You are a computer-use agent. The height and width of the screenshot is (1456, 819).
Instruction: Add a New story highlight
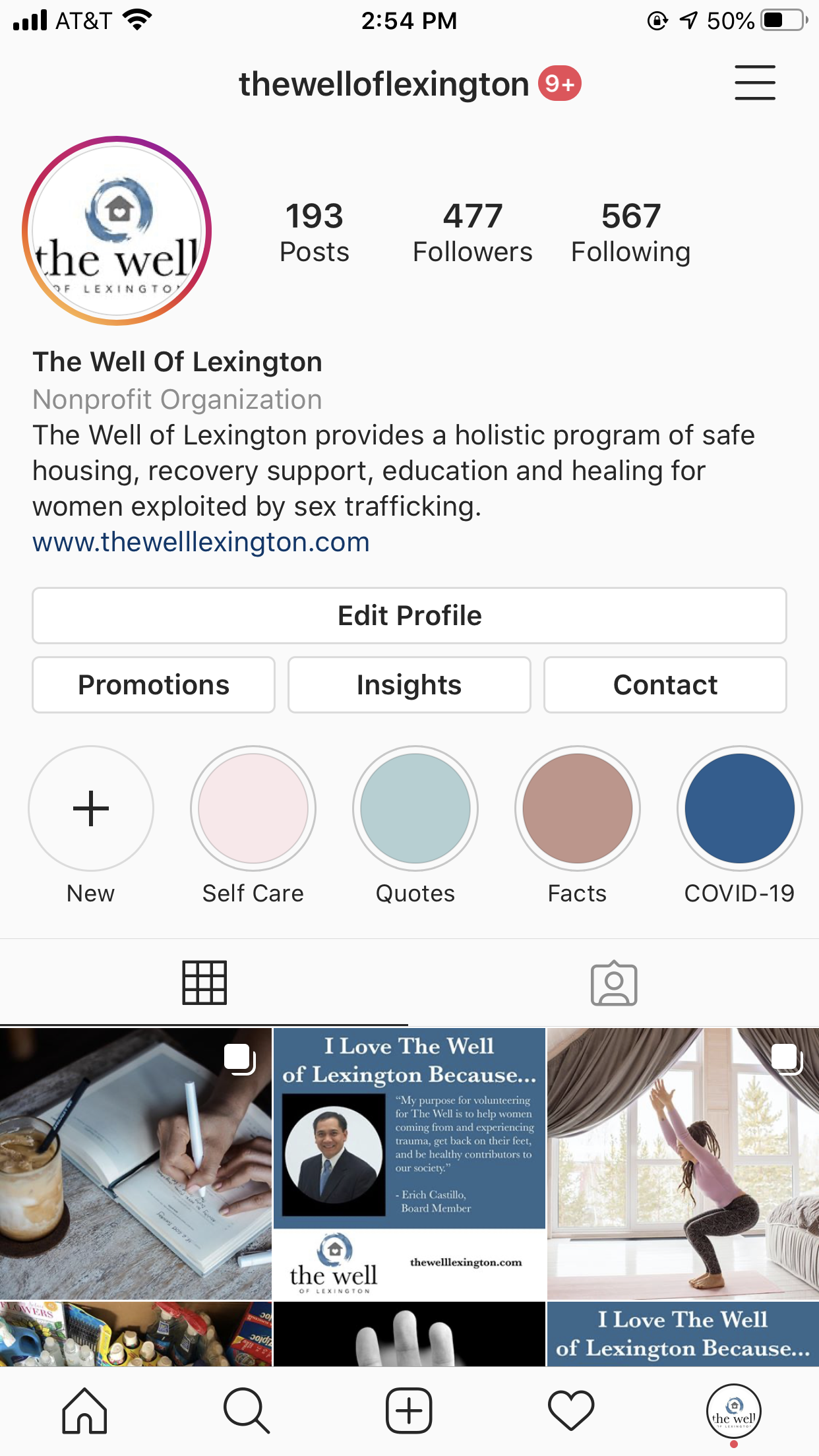click(91, 808)
